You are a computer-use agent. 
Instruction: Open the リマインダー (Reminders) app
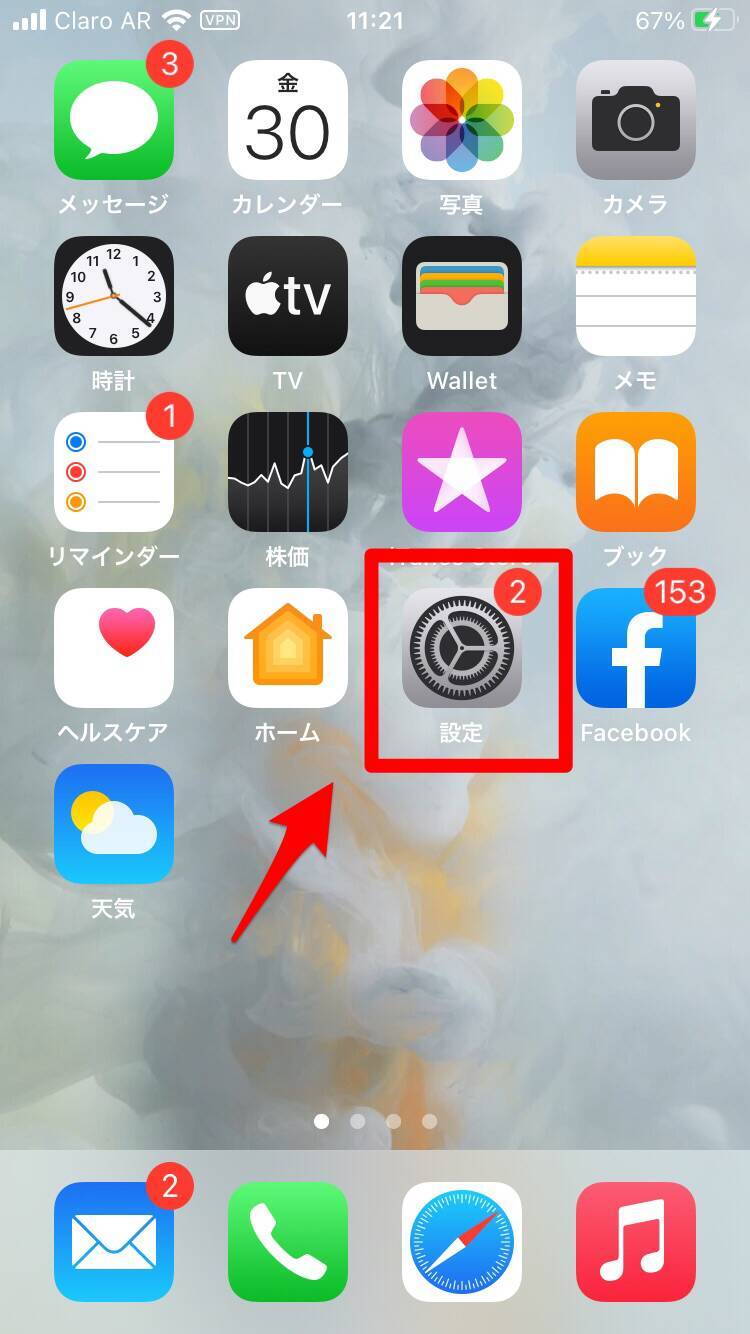[114, 472]
